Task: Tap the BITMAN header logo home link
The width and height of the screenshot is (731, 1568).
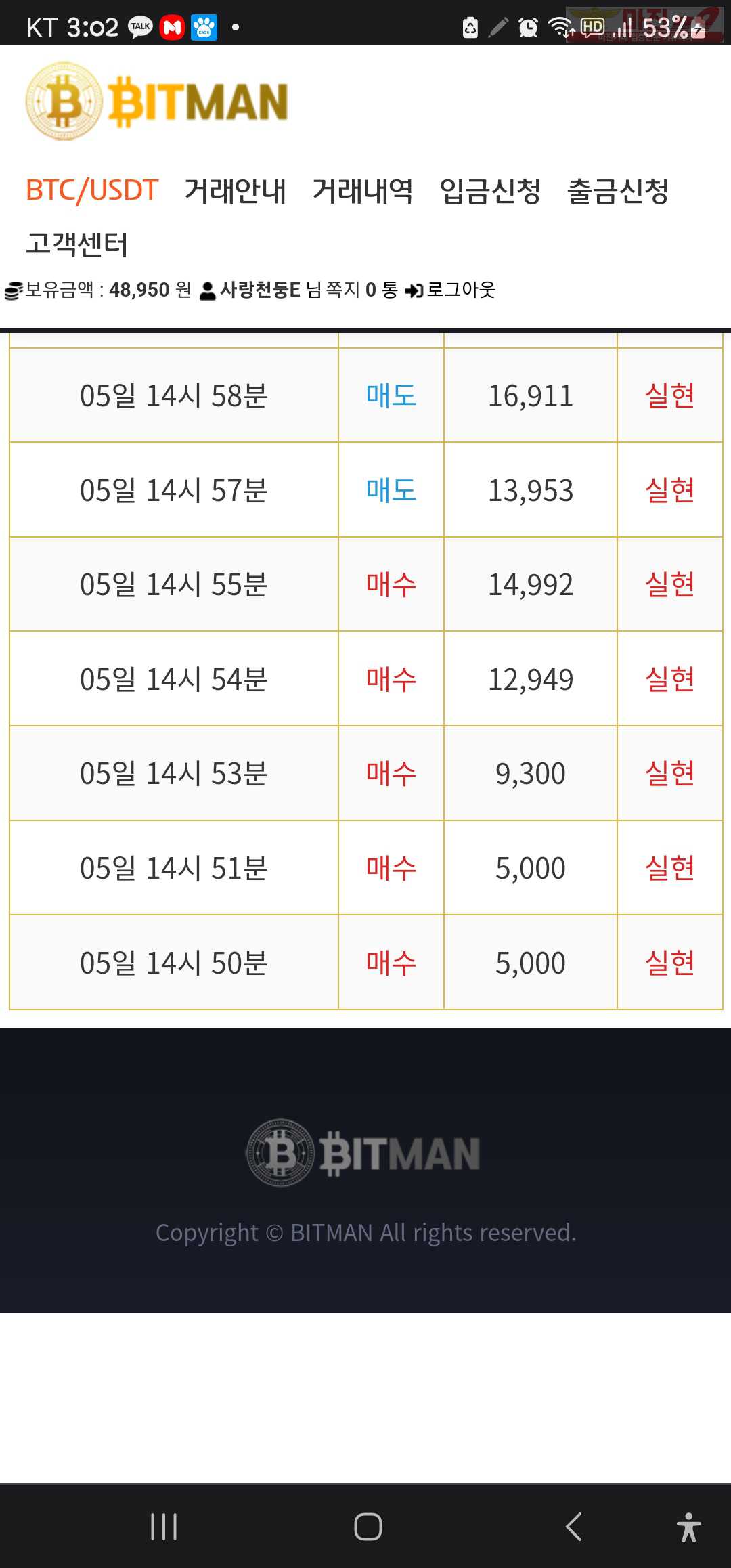Action: [157, 102]
